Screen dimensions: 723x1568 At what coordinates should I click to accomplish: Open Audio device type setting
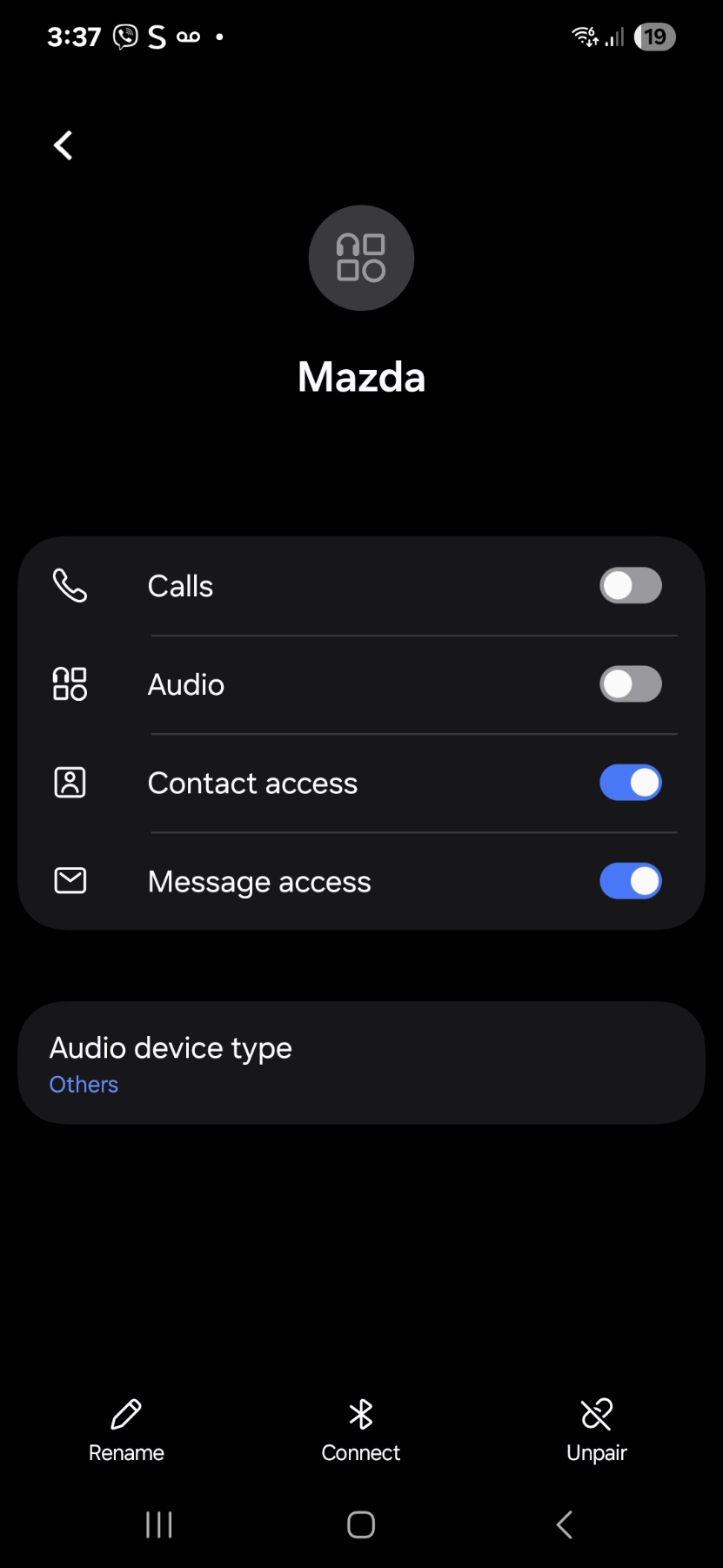361,1063
